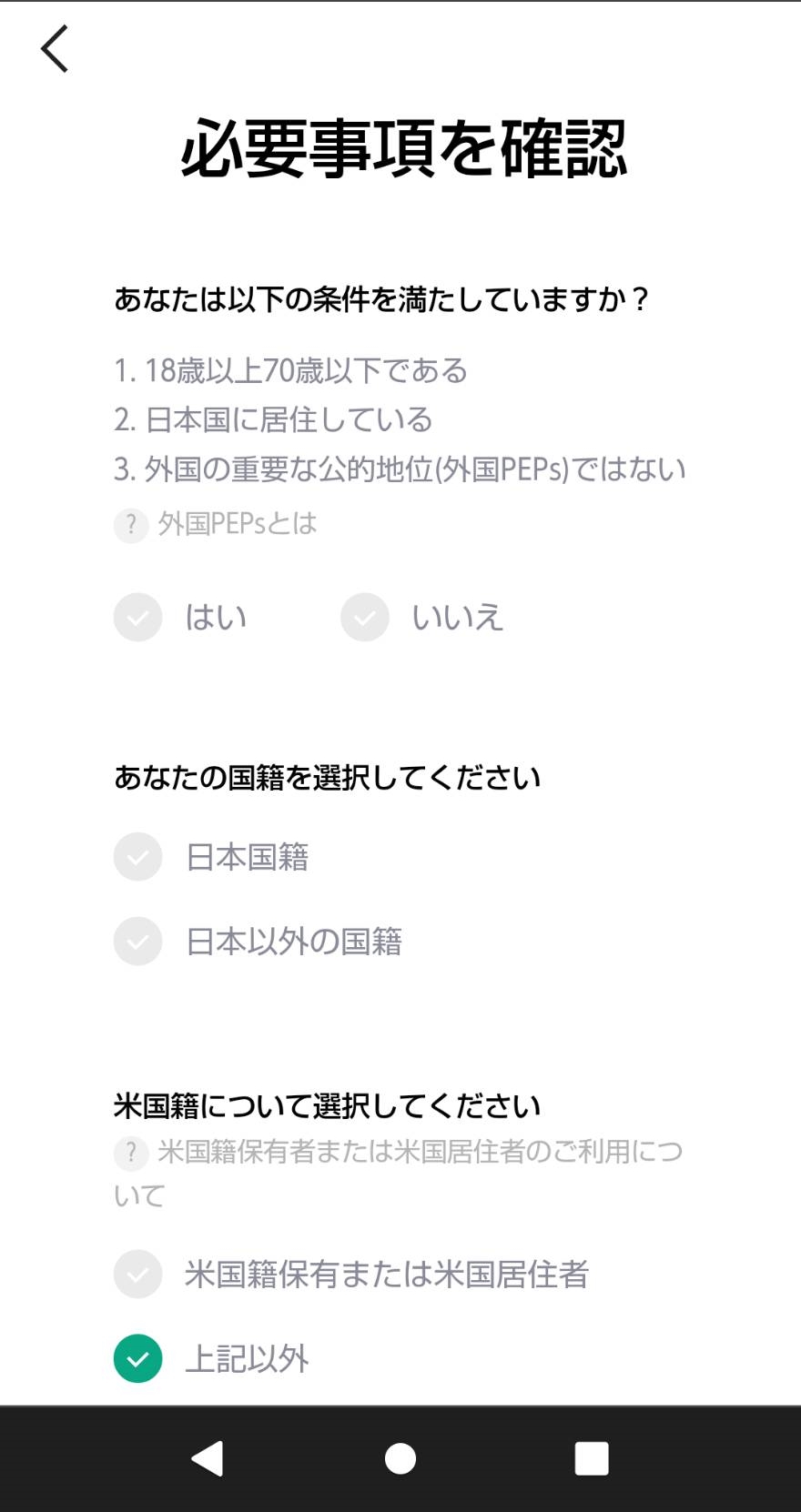Screen dimensions: 801x1512
Task: Select the 上記以外 option
Action: (211, 1358)
